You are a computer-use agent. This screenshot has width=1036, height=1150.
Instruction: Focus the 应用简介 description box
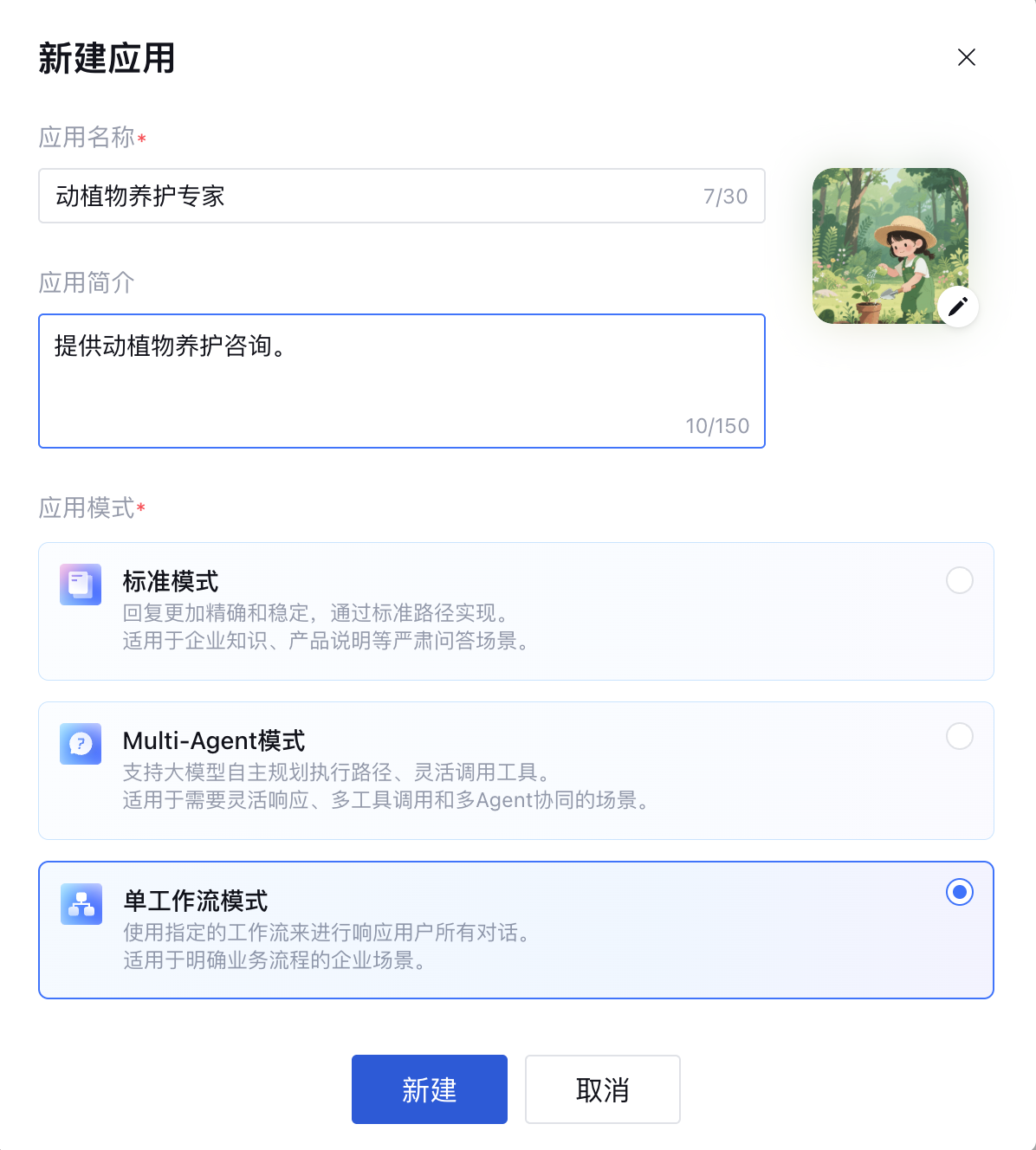pos(401,381)
